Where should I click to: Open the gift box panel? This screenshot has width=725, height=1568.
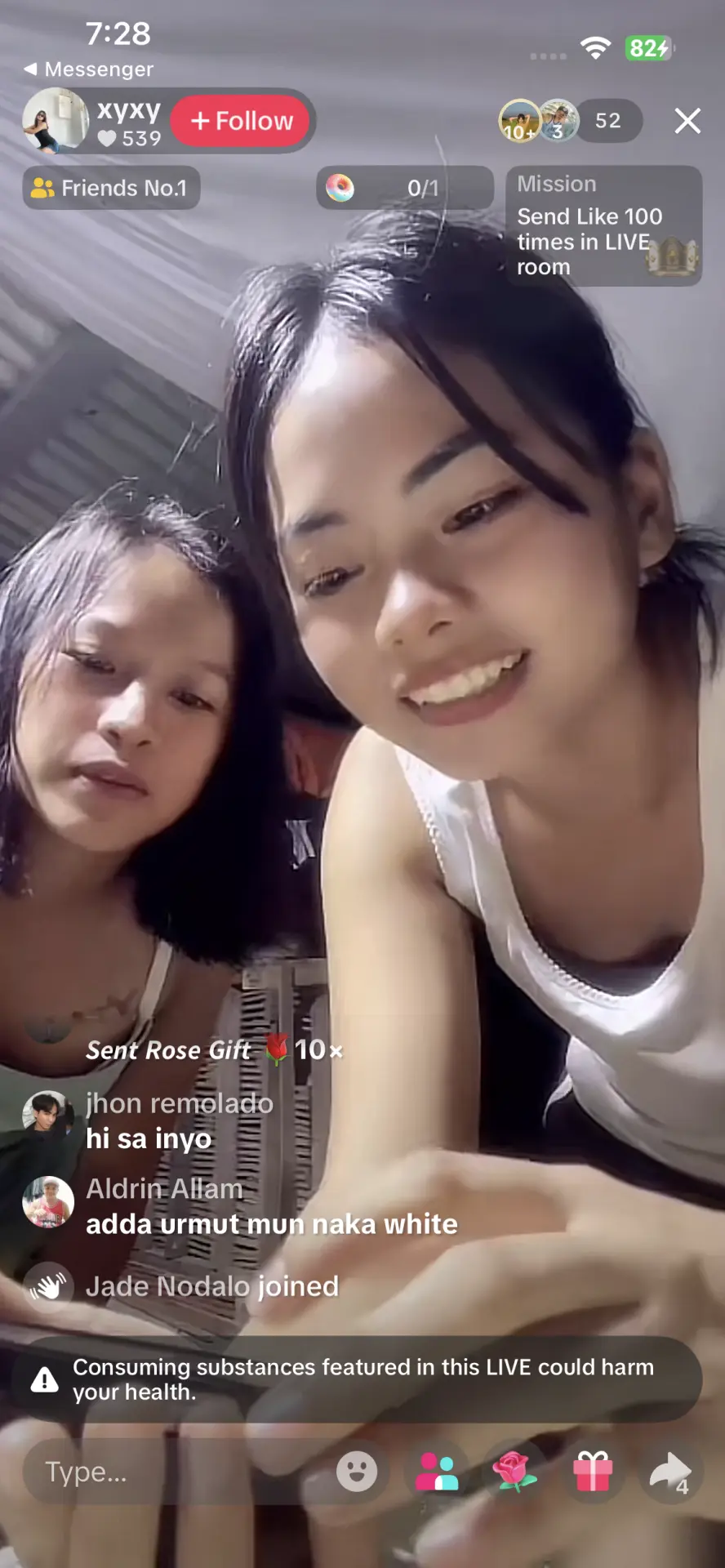pyautogui.click(x=593, y=1472)
